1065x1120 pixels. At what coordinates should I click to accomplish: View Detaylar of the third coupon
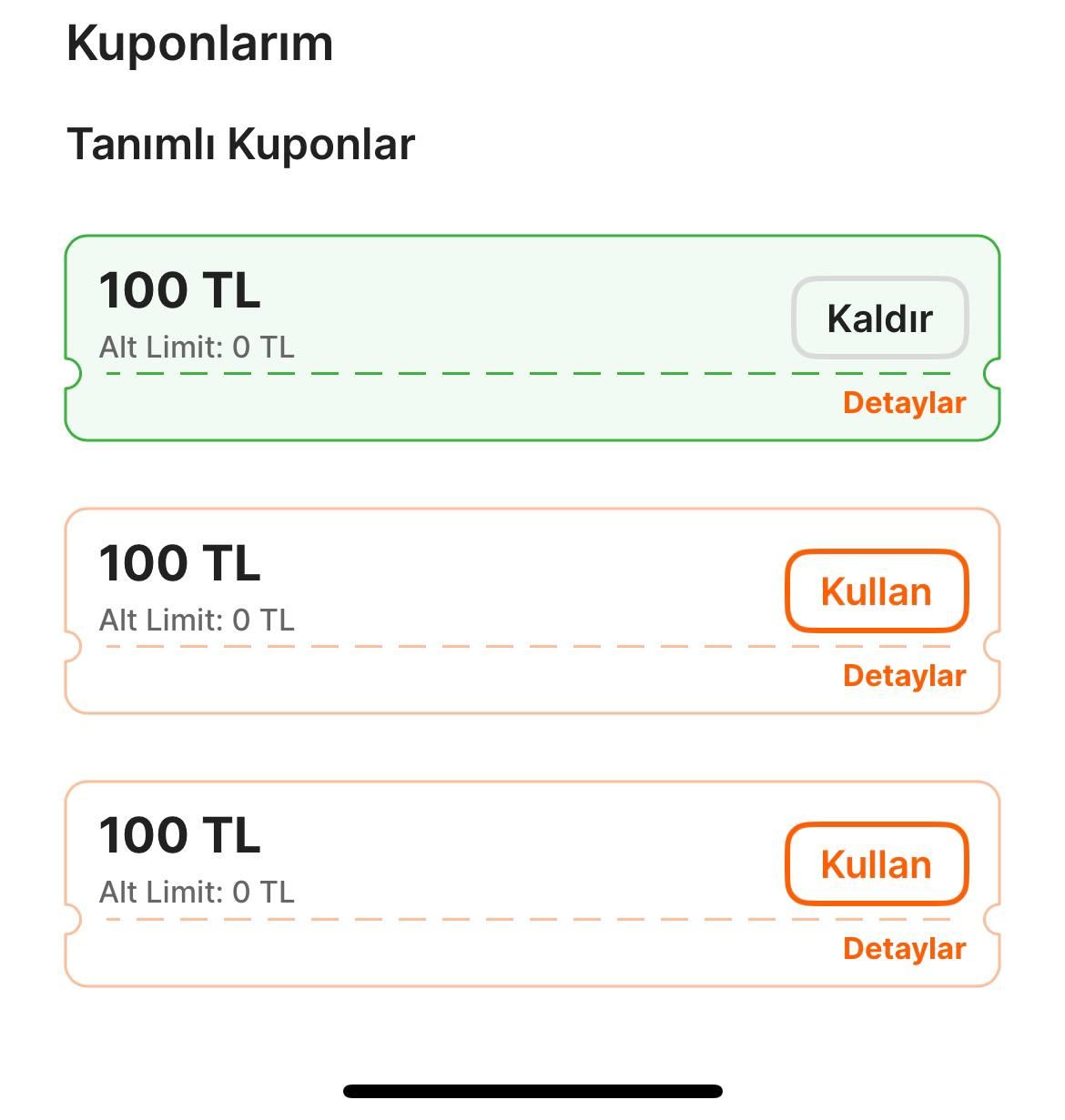pos(904,948)
